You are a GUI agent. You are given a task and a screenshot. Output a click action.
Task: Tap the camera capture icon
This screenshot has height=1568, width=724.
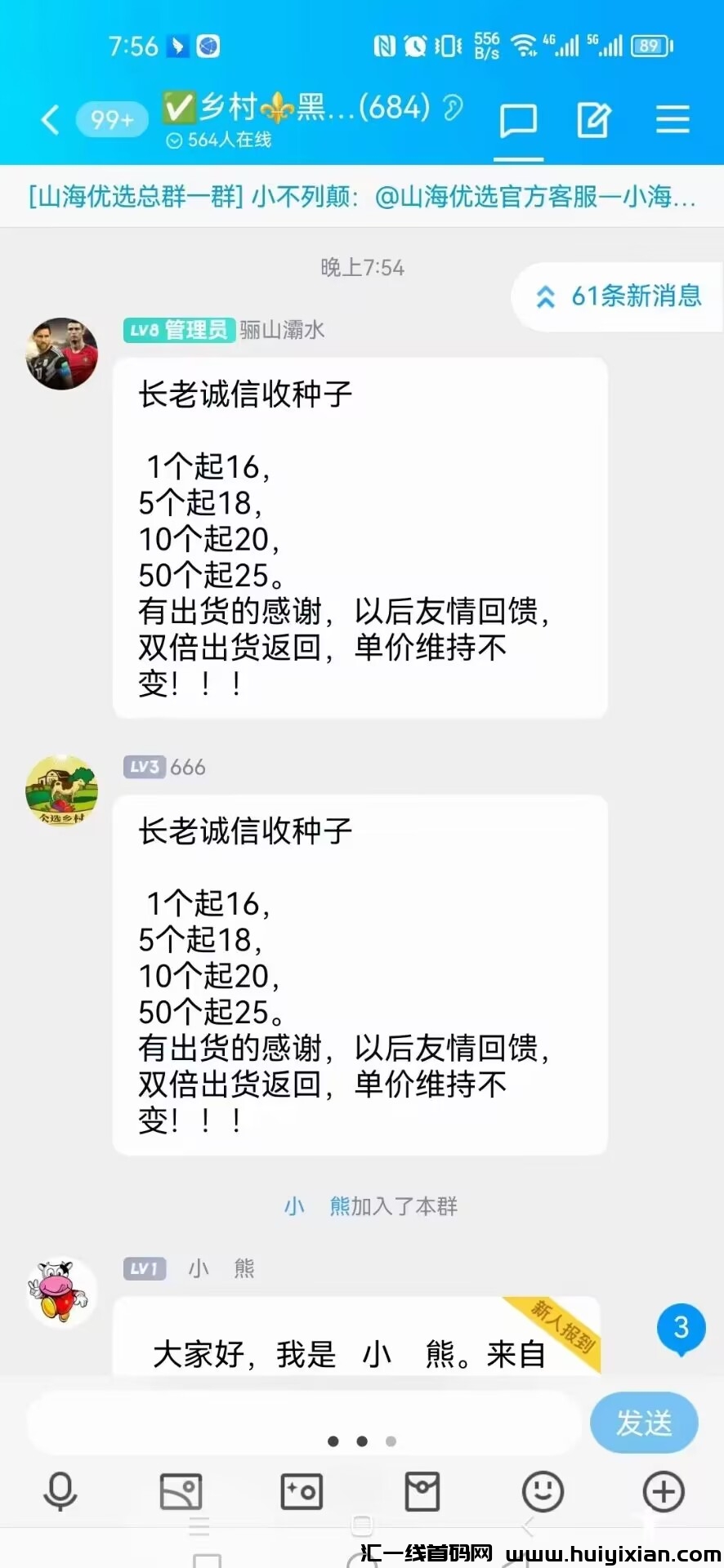(301, 1491)
